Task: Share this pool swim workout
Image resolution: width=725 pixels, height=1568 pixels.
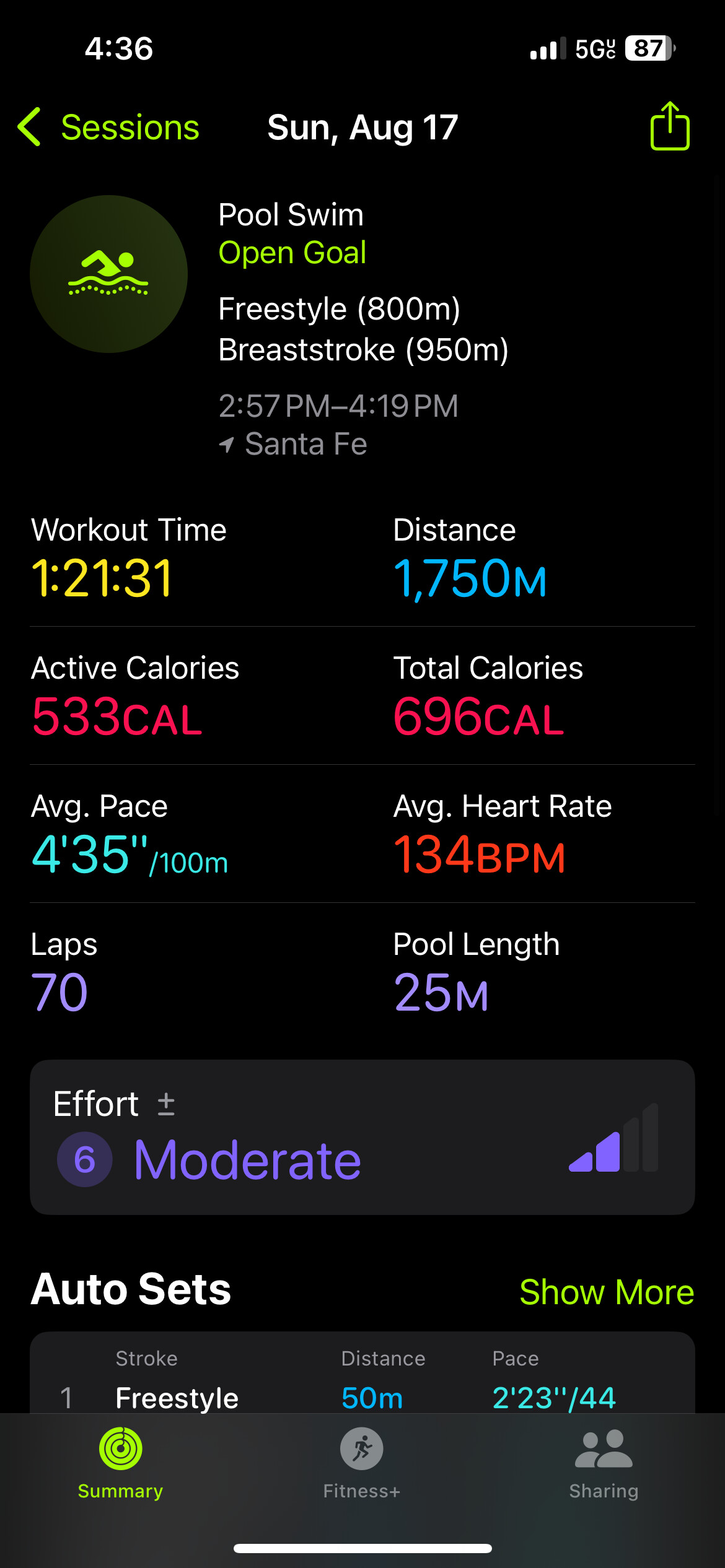Action: tap(669, 126)
